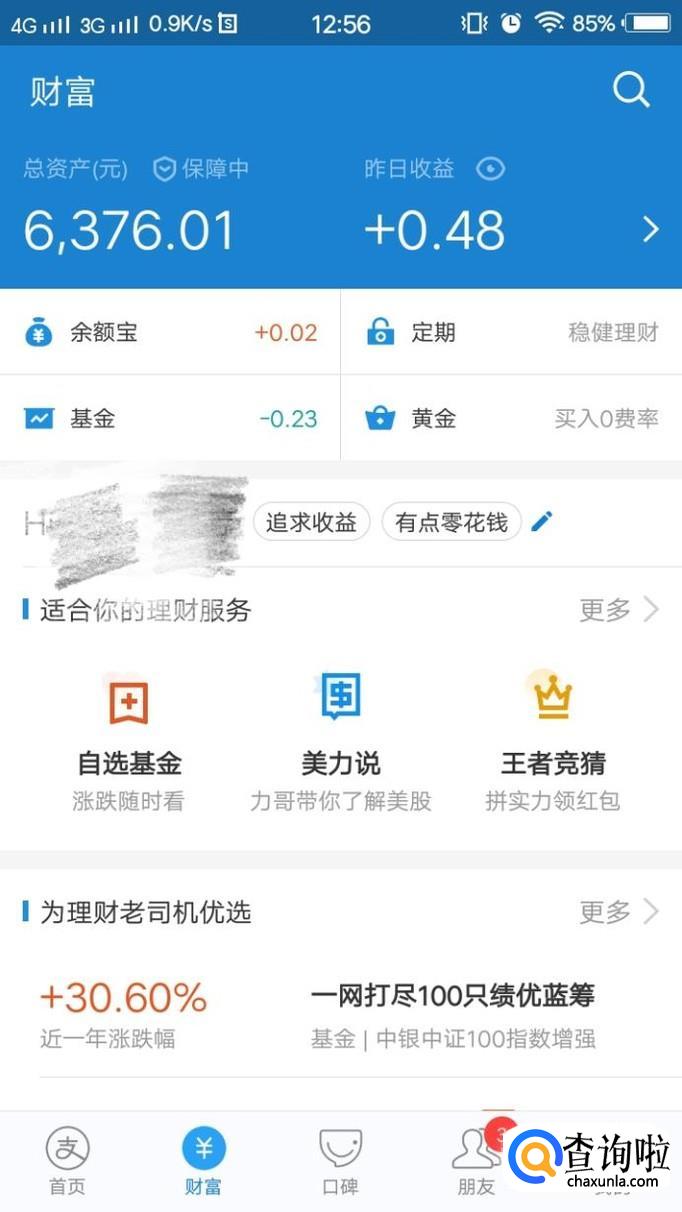
Task: Switch to the 朋友 tab
Action: point(476,1160)
